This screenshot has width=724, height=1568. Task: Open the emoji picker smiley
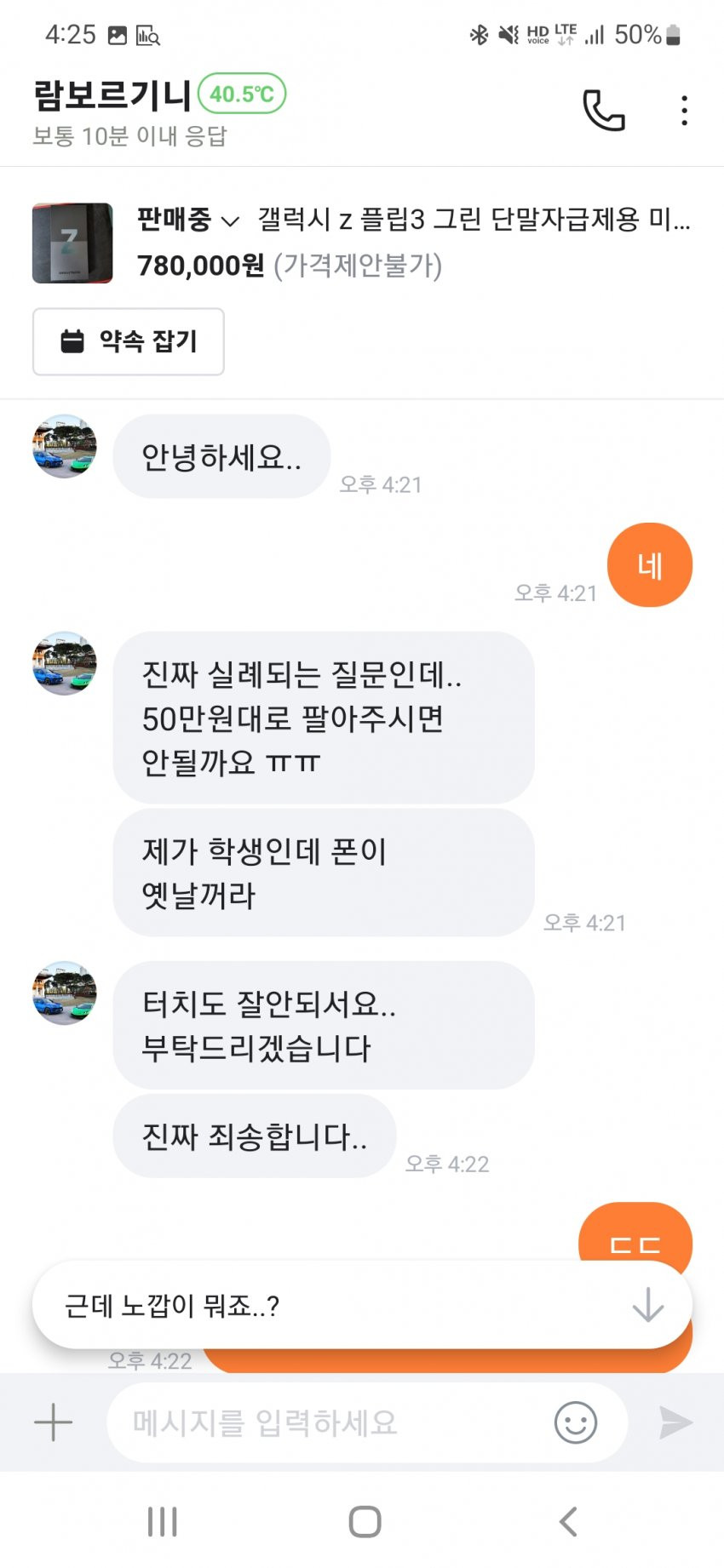click(576, 1422)
